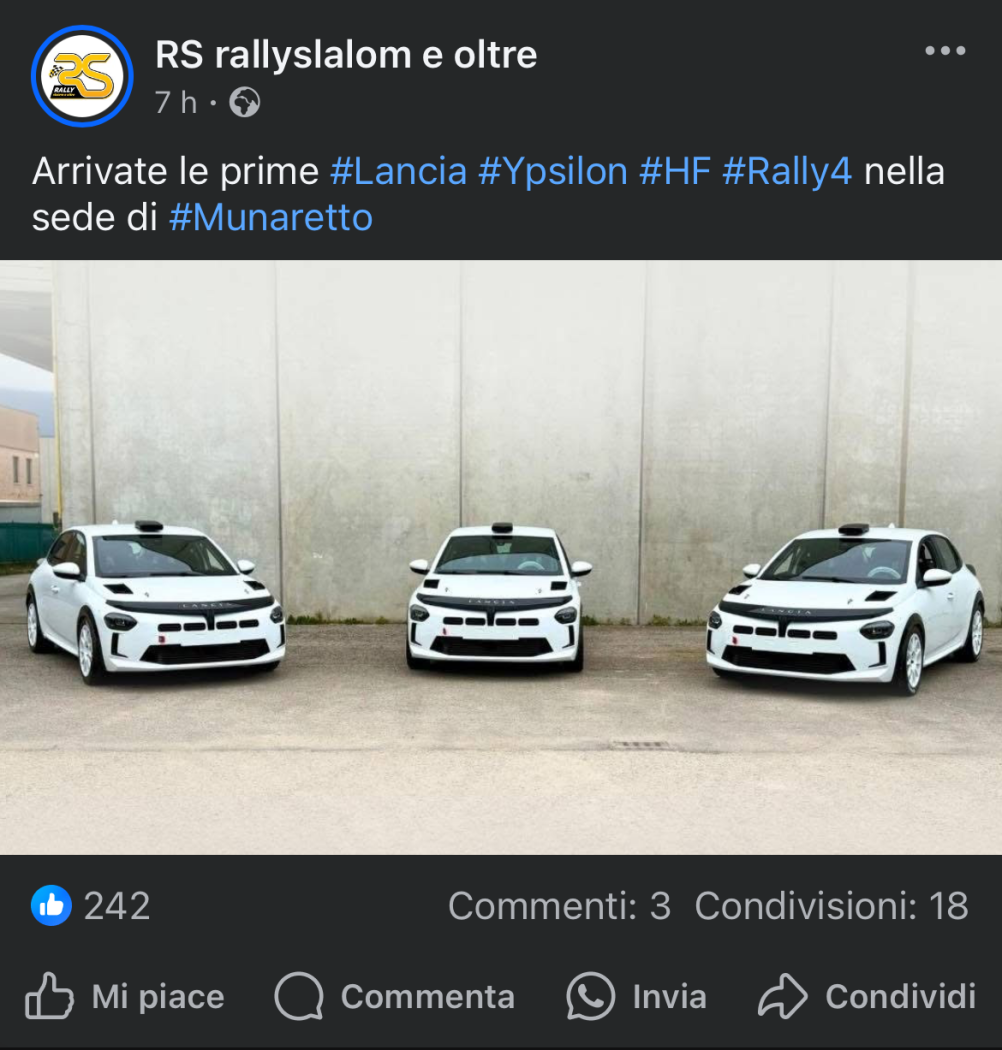Screen dimensions: 1002x1050
Task: View the photo of three Lancia cars
Action: (501, 557)
